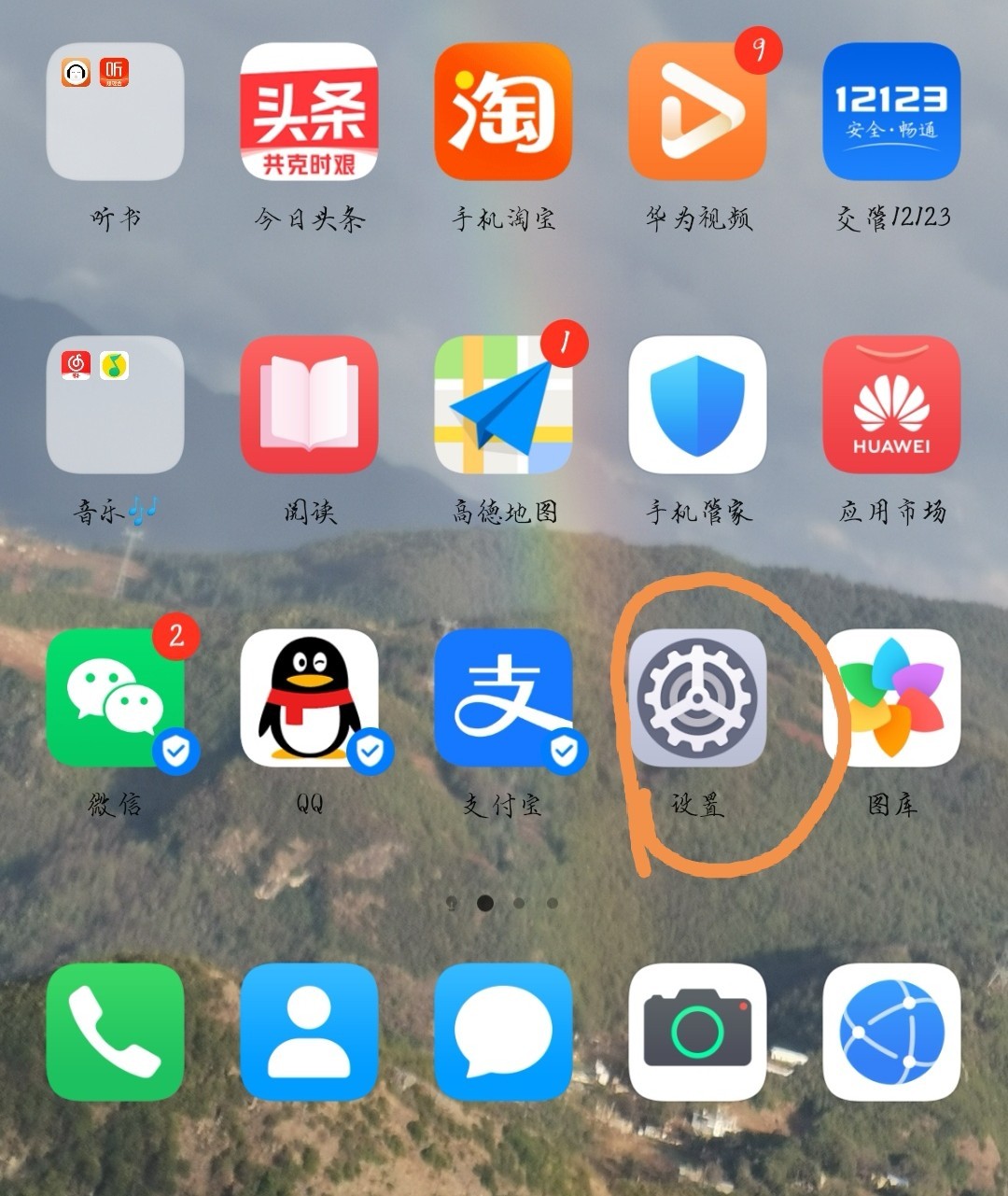Image resolution: width=1008 pixels, height=1196 pixels.
Task: Open Huawei 应用市场 app store
Action: coord(891,404)
